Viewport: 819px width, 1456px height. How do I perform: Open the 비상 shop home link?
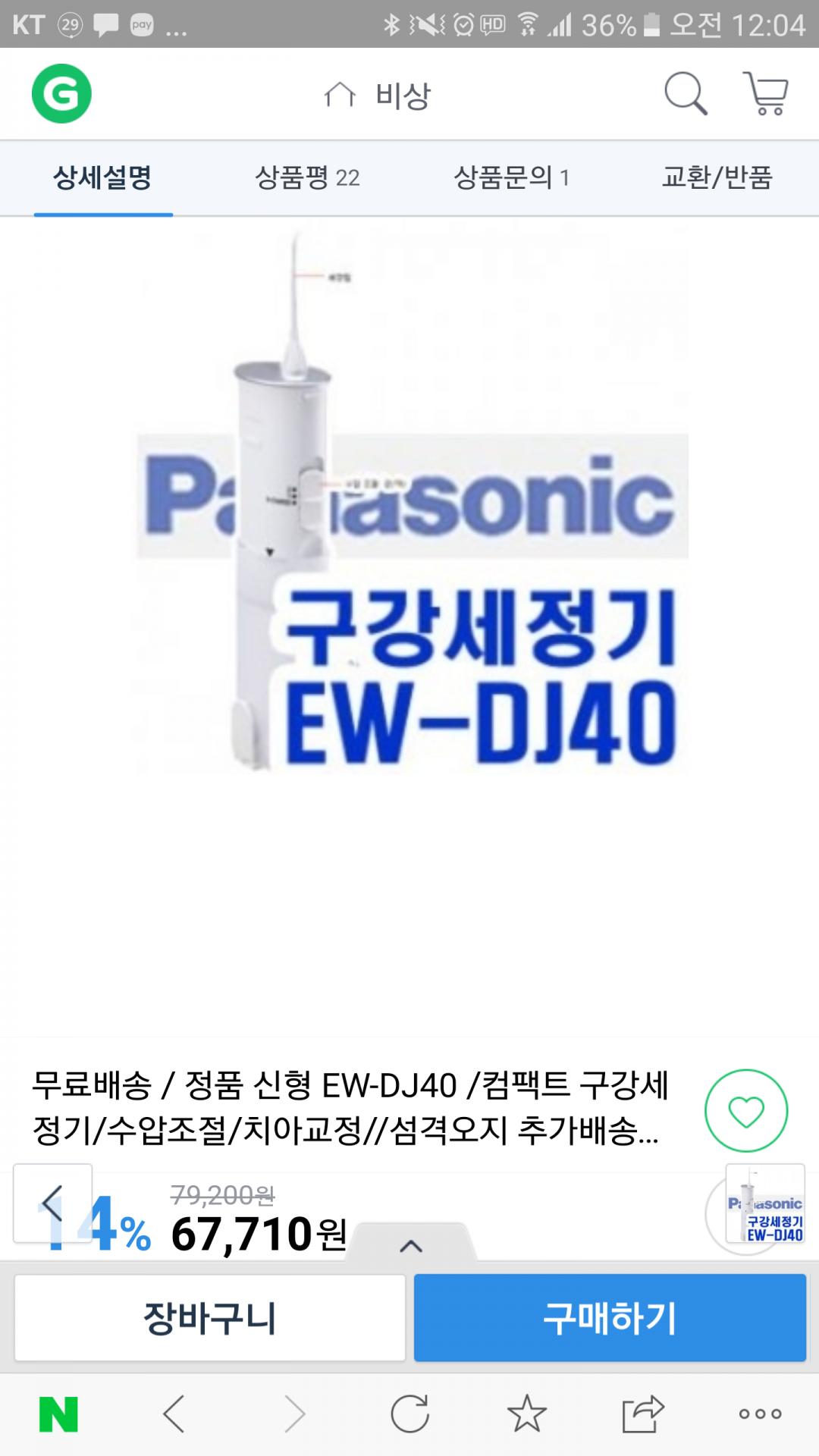[378, 96]
